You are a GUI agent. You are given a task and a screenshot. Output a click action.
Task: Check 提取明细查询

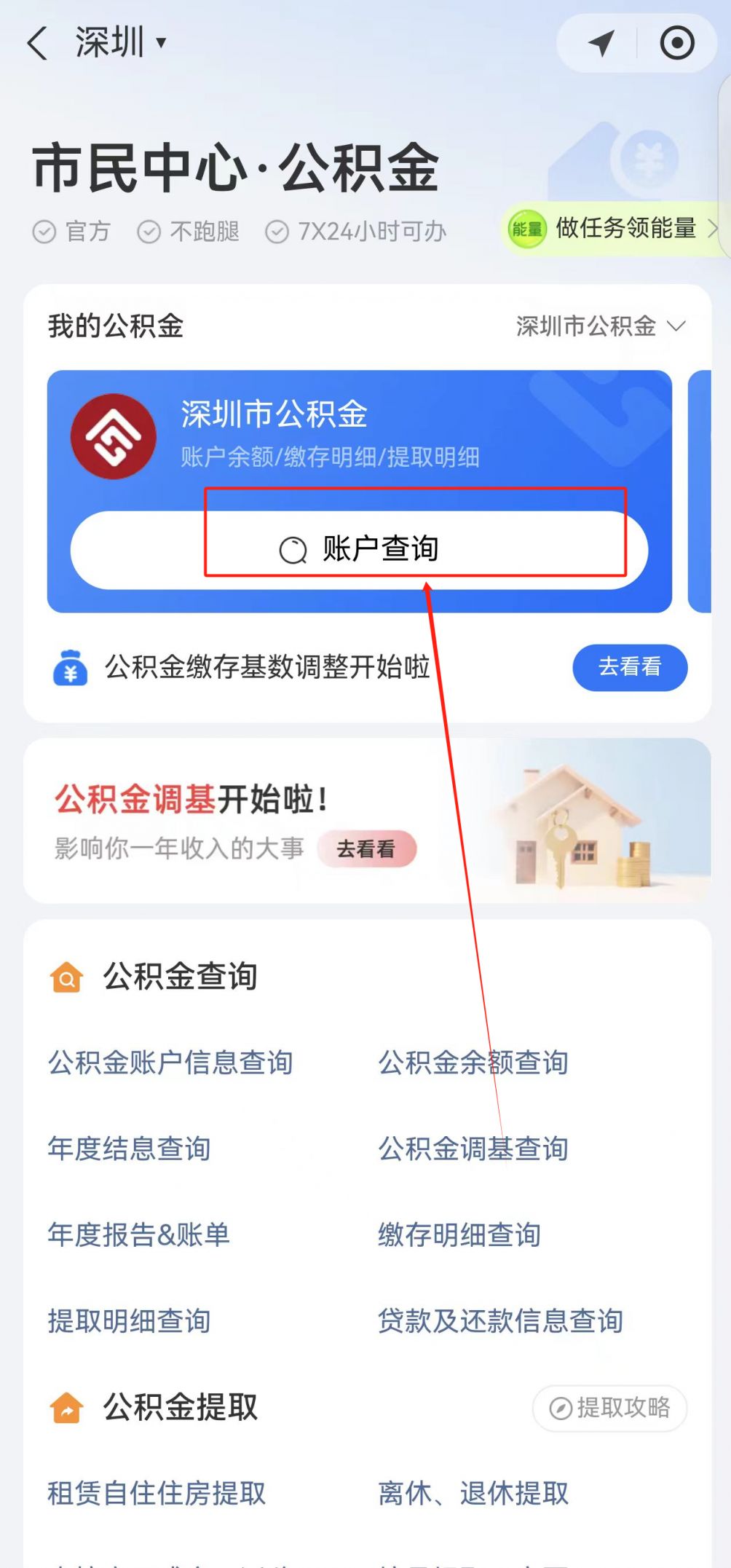tap(130, 1320)
